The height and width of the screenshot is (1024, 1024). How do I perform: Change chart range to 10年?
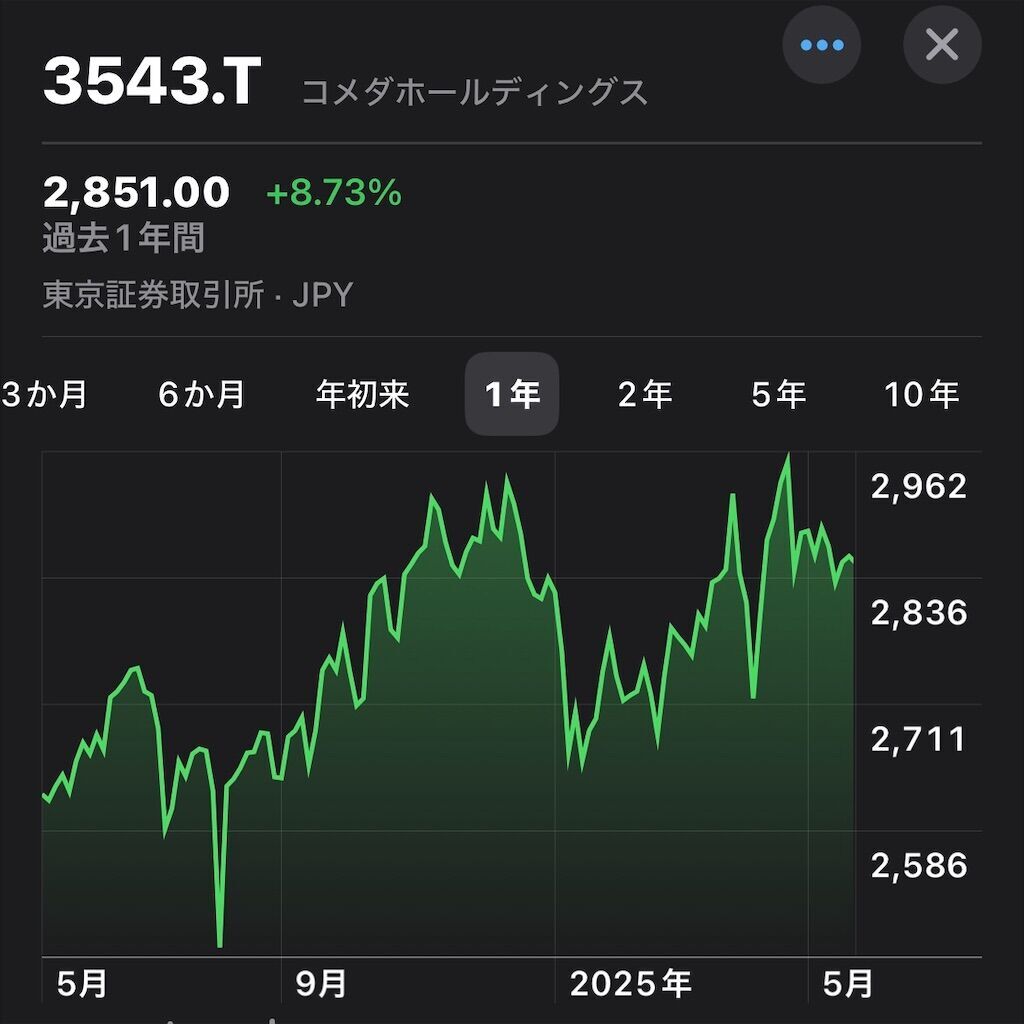tap(921, 395)
